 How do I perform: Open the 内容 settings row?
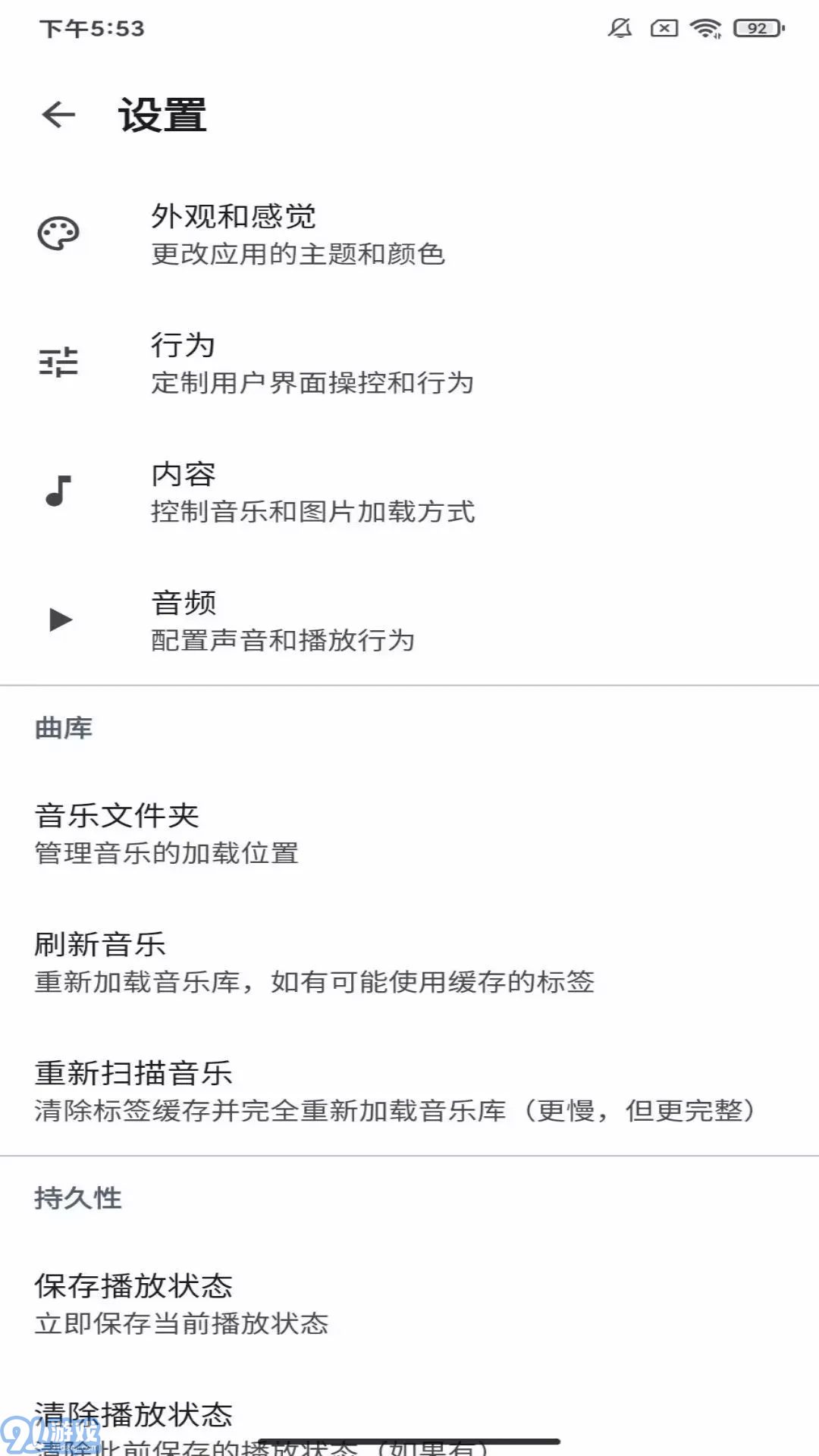point(409,492)
